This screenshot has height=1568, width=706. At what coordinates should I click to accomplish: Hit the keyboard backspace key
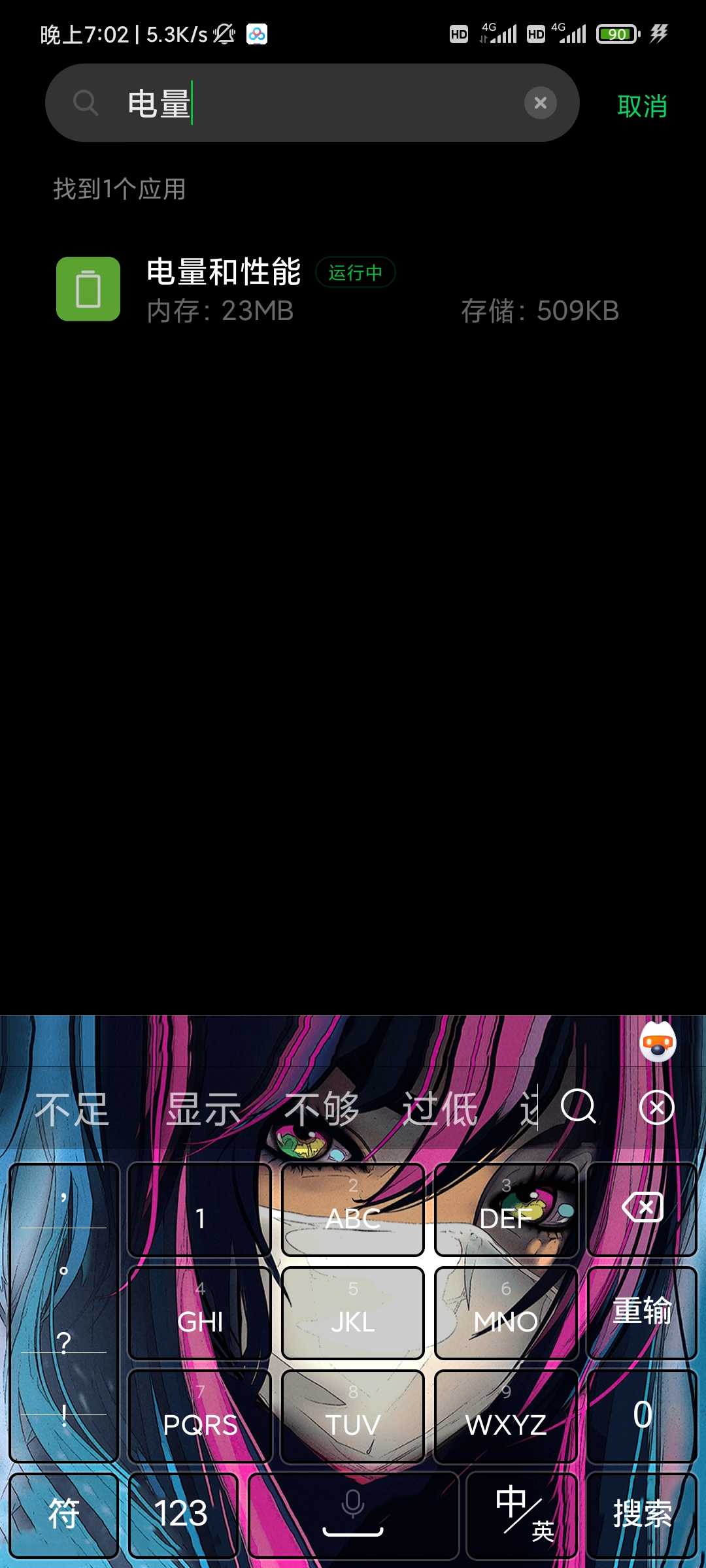(642, 1210)
